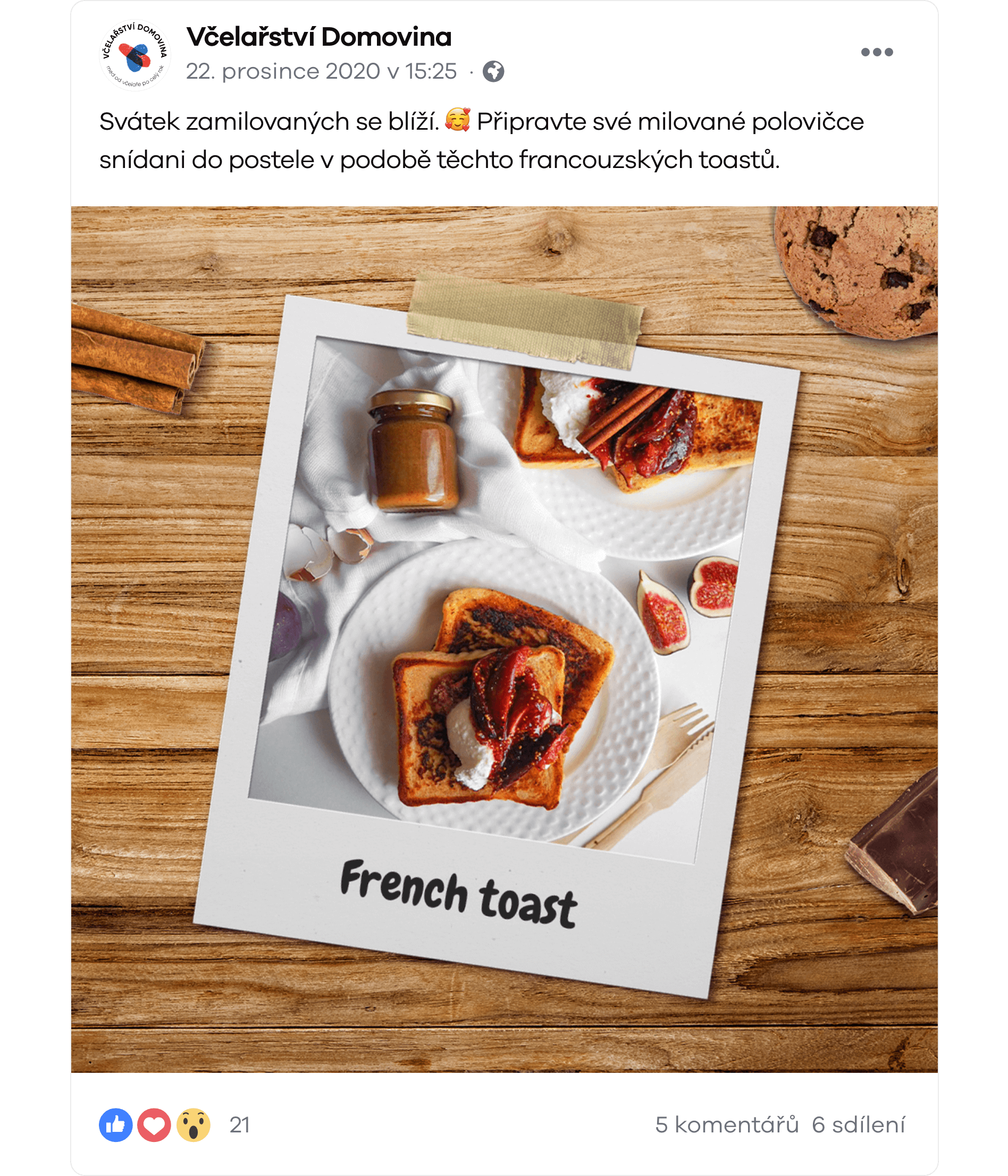Show the 5 komentářů comments
This screenshot has width=1008, height=1176.
pyautogui.click(x=726, y=1124)
